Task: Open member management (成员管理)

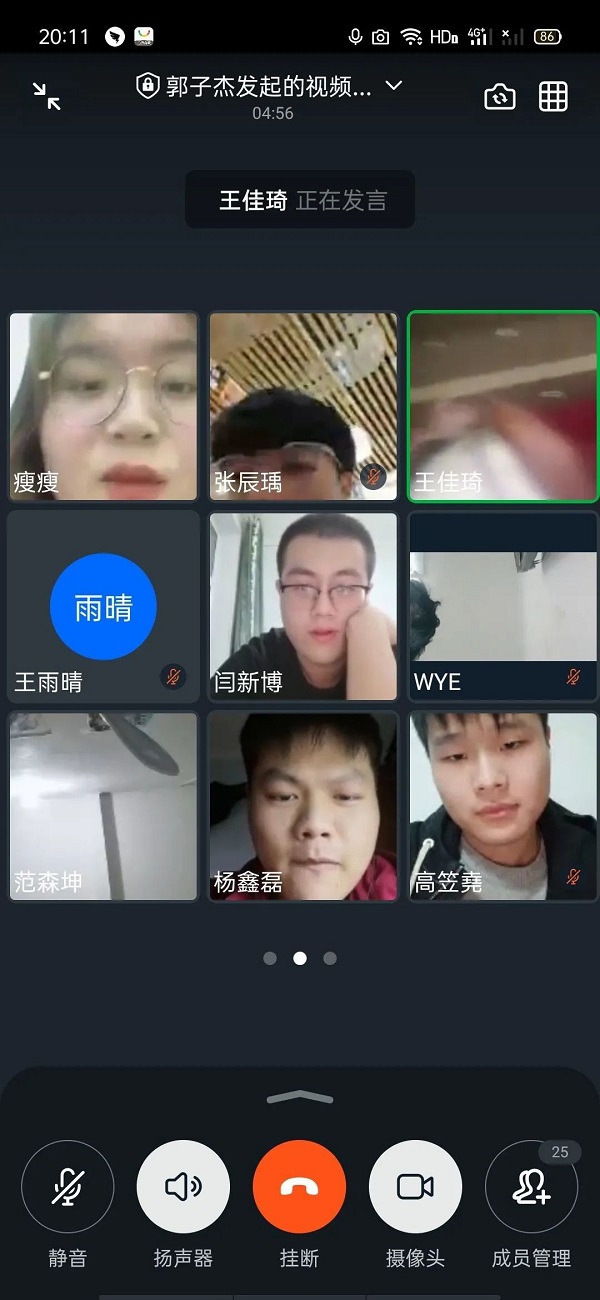Action: pos(531,1187)
